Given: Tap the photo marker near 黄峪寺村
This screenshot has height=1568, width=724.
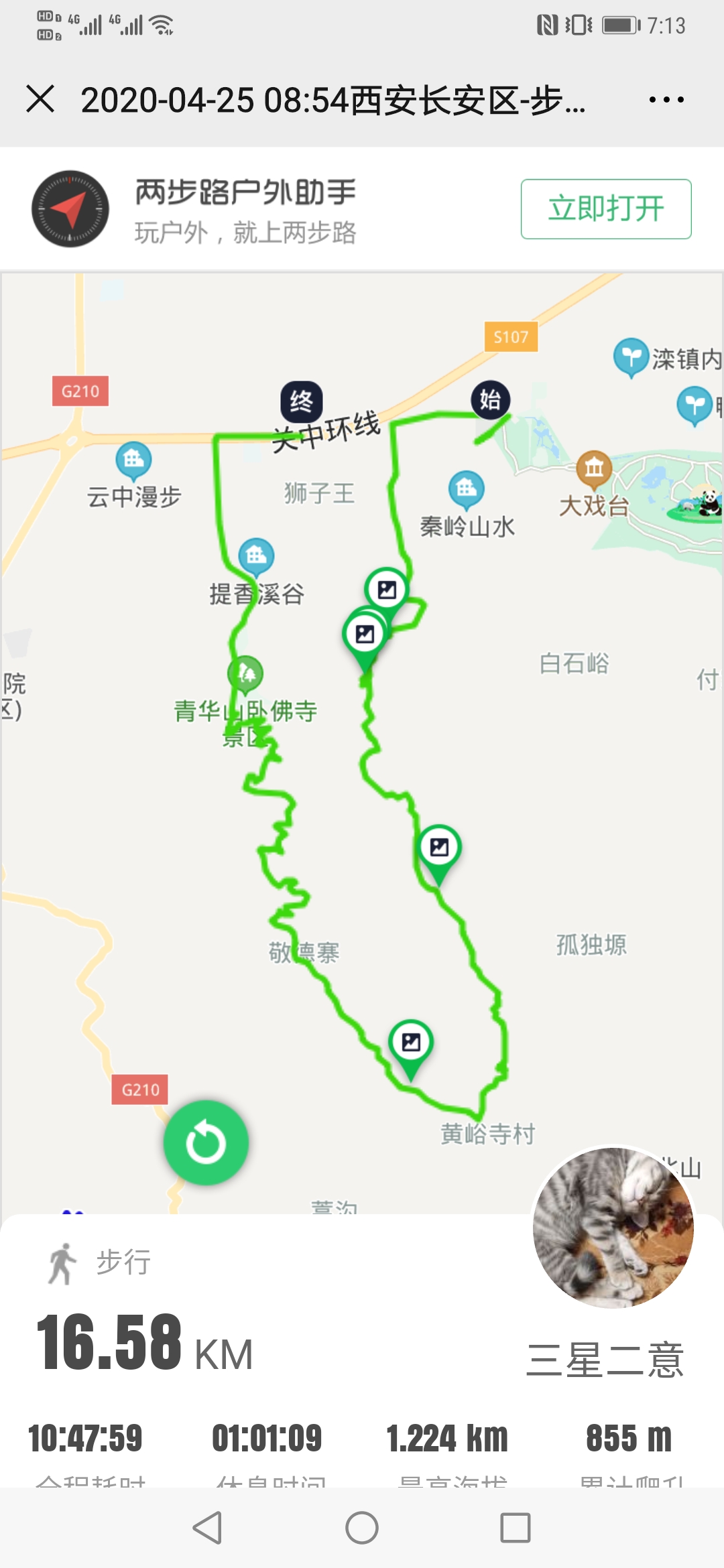Looking at the screenshot, I should tap(411, 1043).
